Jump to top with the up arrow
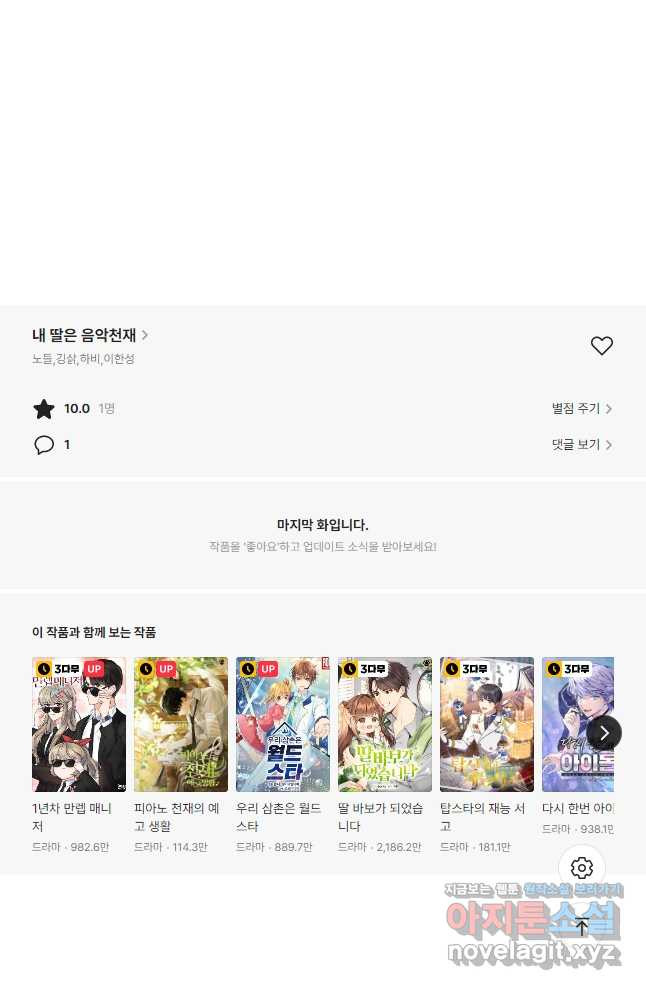This screenshot has width=646, height=990. tap(582, 926)
